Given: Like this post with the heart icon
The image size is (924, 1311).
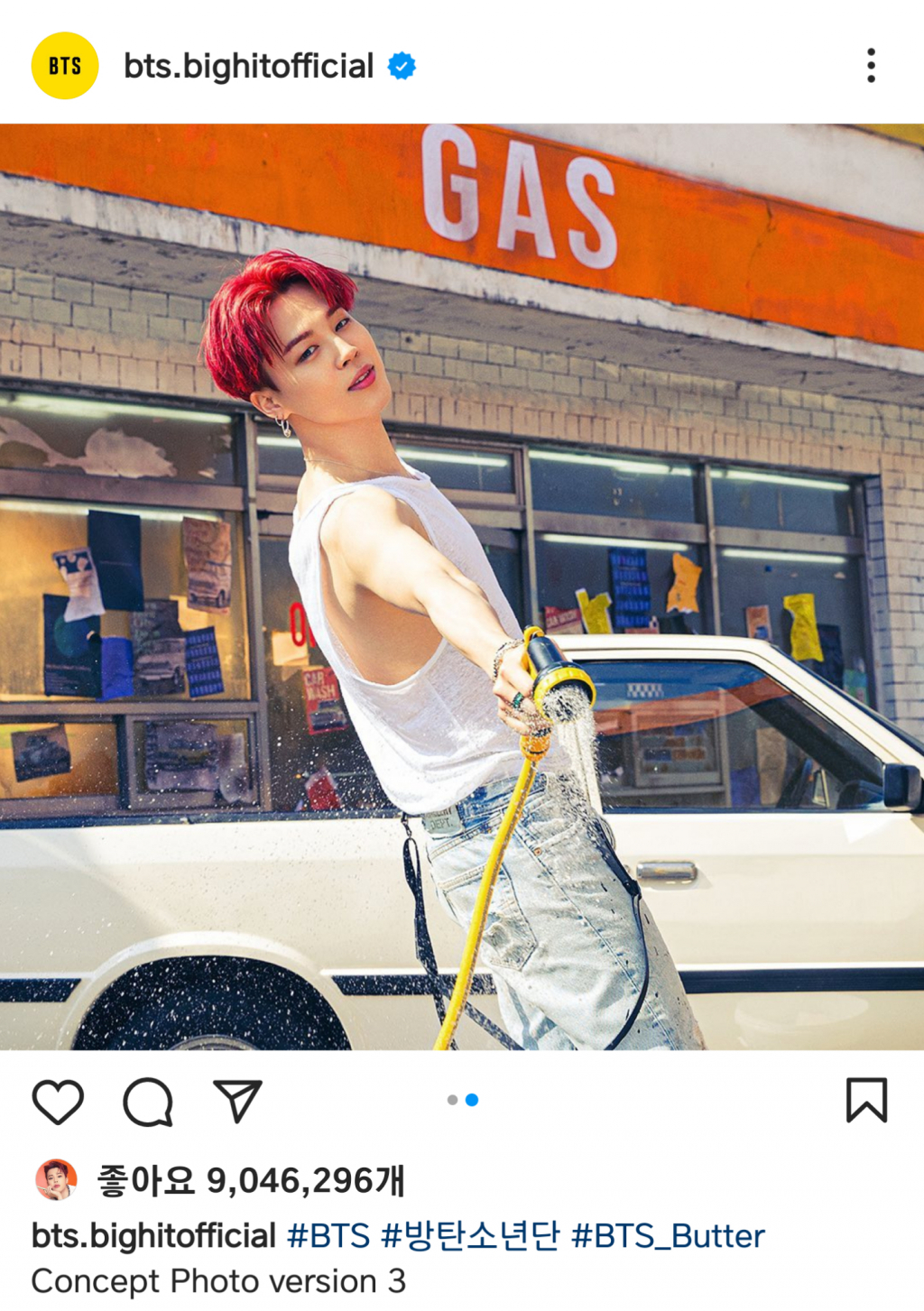Looking at the screenshot, I should (58, 1101).
